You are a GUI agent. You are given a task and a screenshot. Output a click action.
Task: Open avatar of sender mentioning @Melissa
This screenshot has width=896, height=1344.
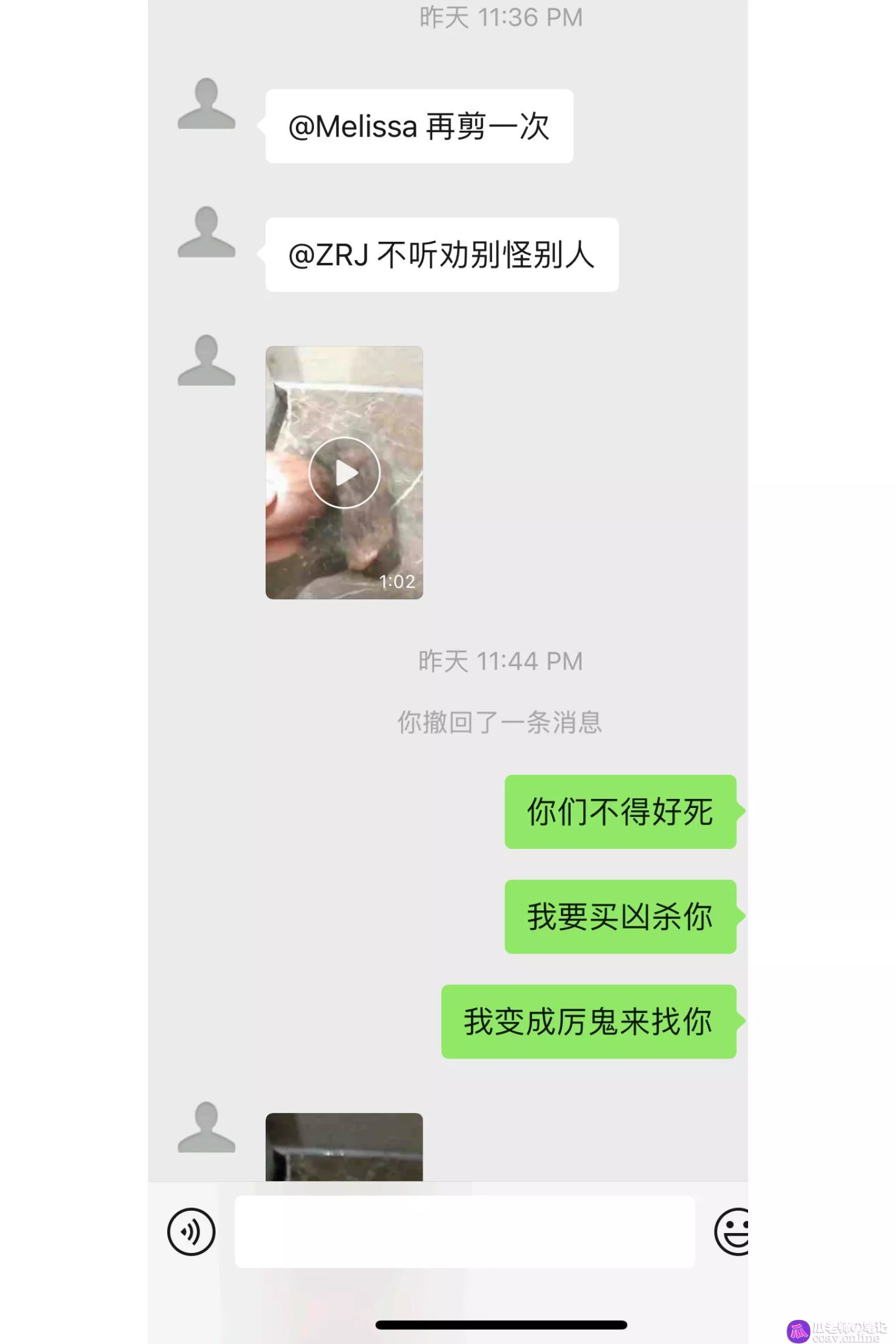pyautogui.click(x=207, y=104)
